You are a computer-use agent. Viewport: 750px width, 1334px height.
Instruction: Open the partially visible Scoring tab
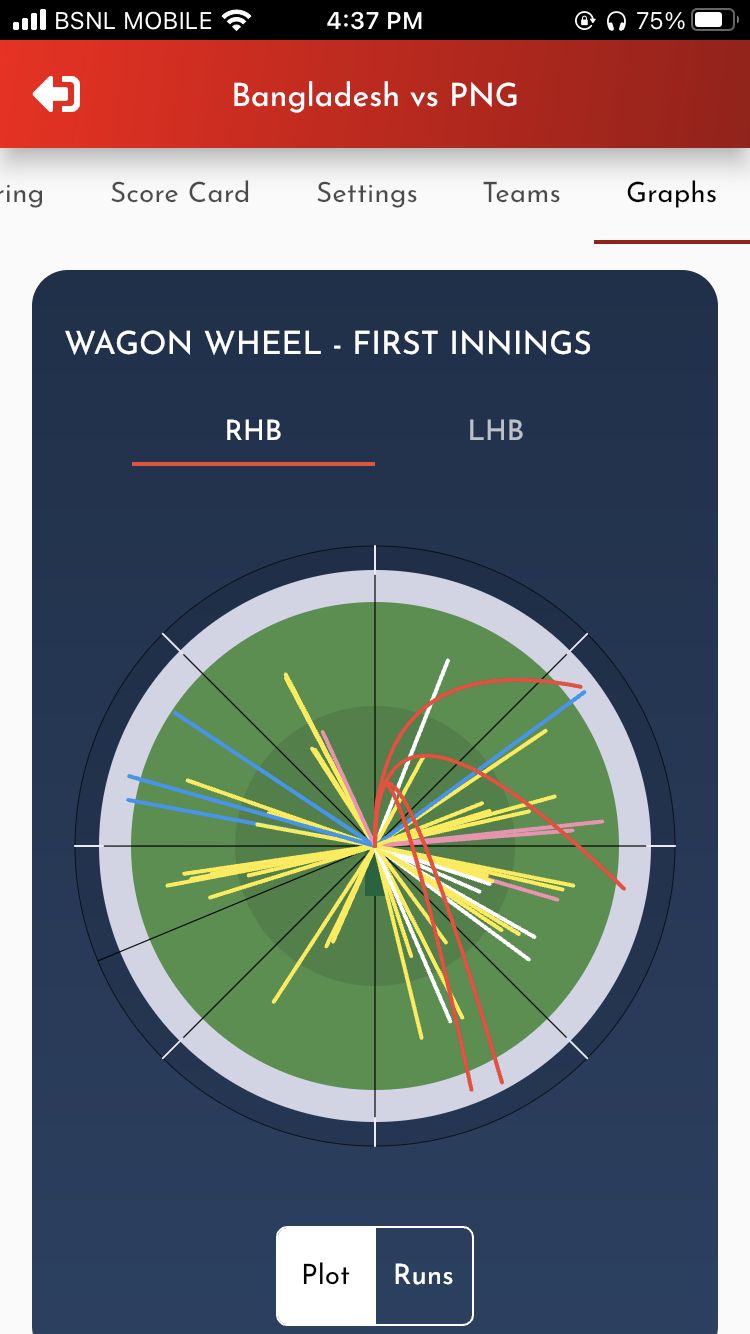(x=20, y=193)
